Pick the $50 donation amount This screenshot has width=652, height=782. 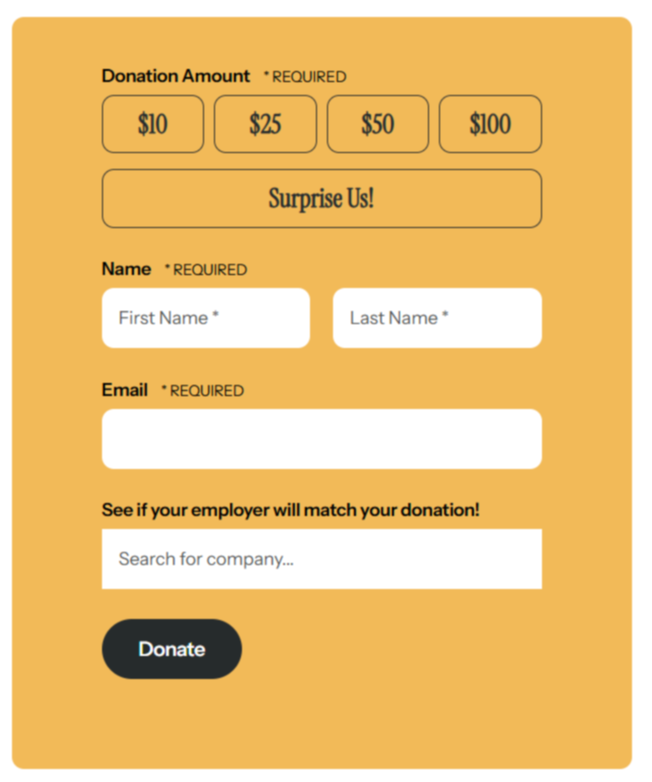[378, 124]
